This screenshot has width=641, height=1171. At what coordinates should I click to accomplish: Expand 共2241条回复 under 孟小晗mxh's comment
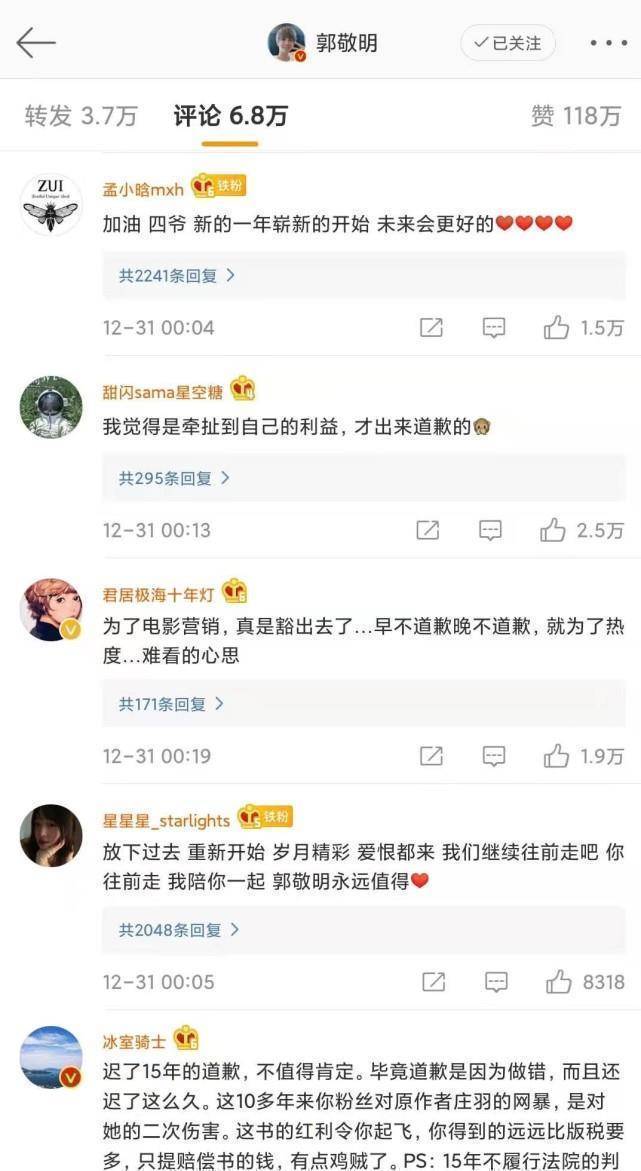177,275
